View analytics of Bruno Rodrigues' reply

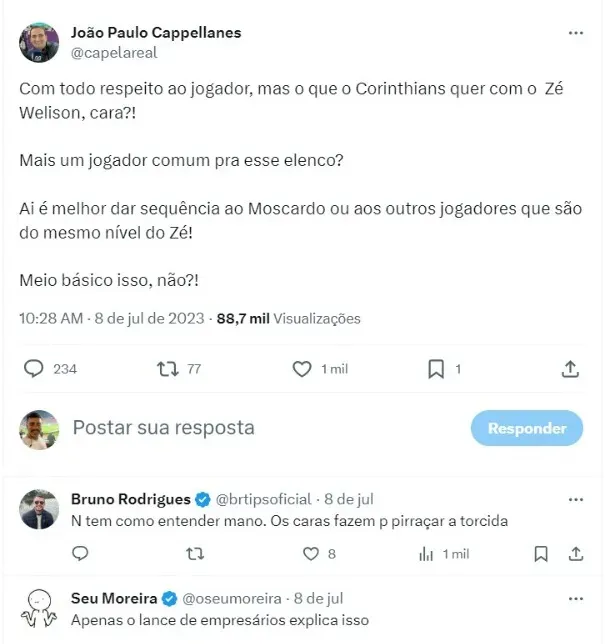point(426,553)
